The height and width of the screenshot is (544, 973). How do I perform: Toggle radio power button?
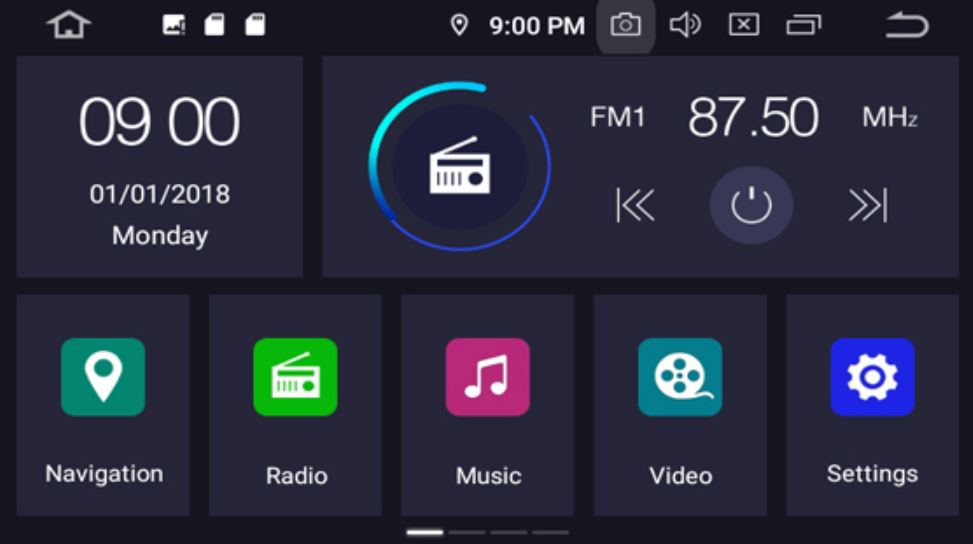751,206
